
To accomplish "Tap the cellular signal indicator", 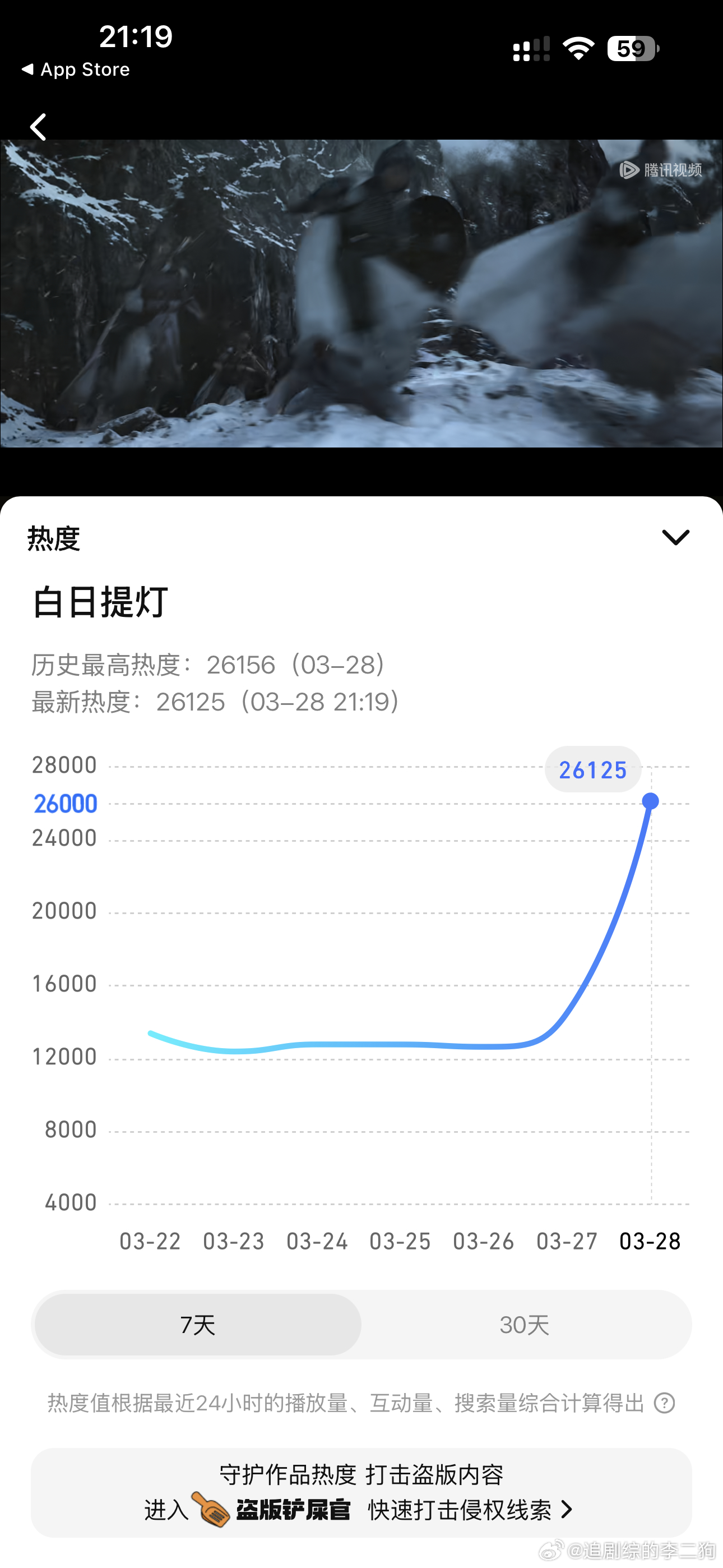I will pos(531,50).
